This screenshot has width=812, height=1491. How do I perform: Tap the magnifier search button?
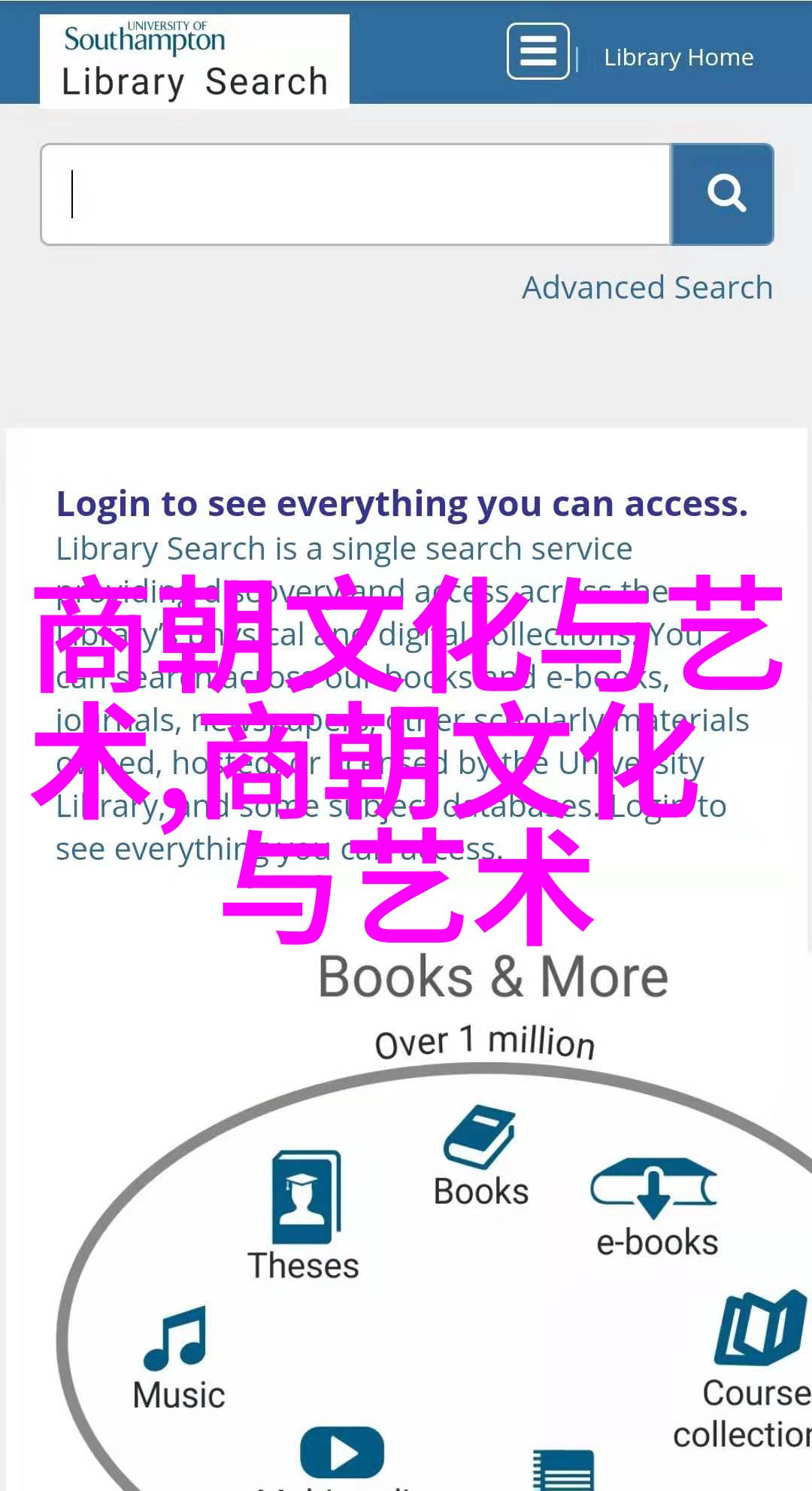point(723,195)
